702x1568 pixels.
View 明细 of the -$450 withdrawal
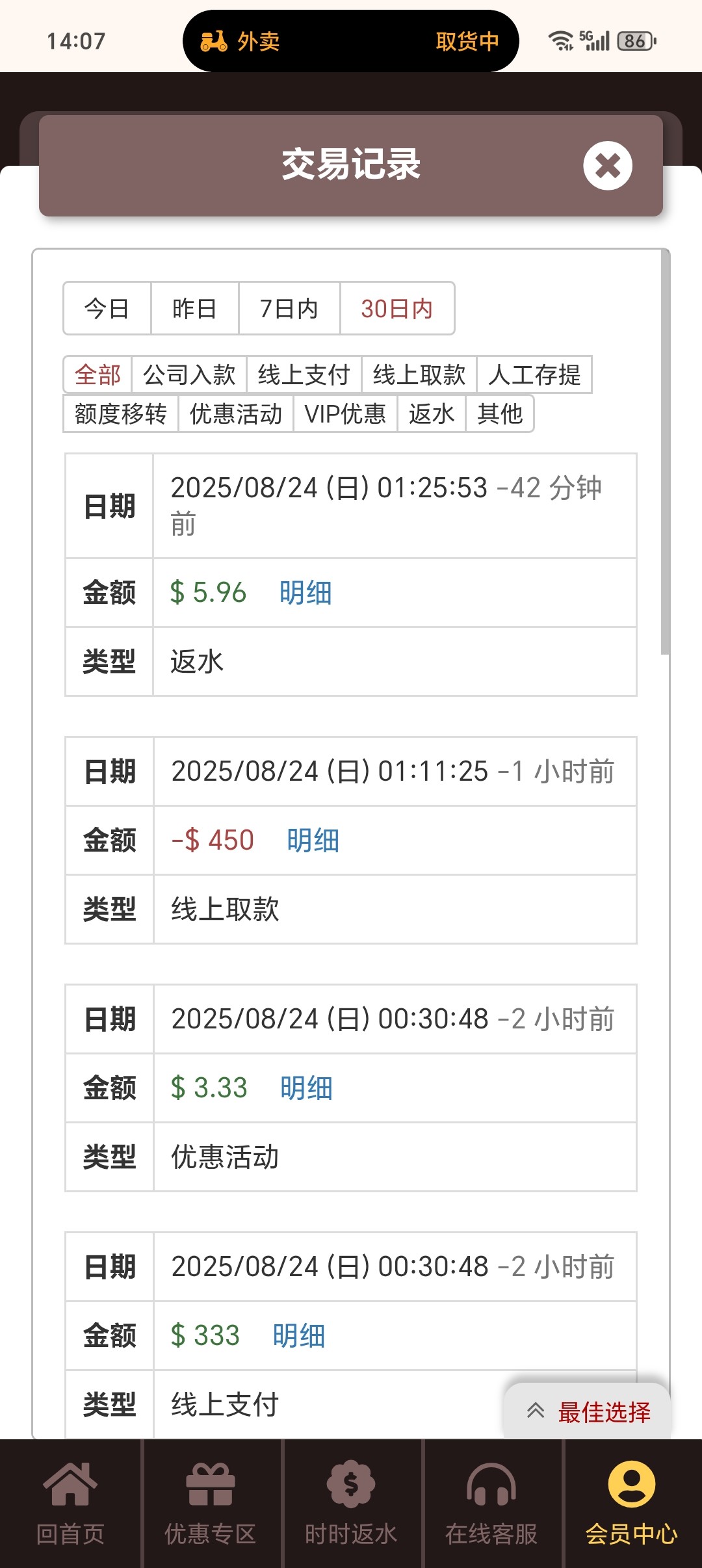(x=313, y=841)
